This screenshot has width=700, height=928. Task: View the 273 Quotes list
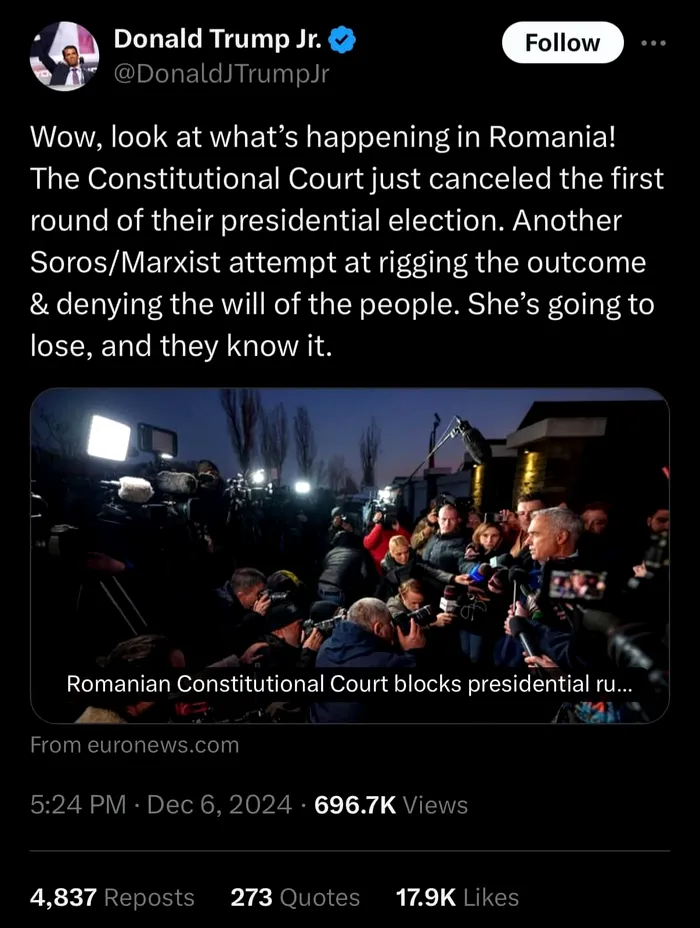[295, 897]
